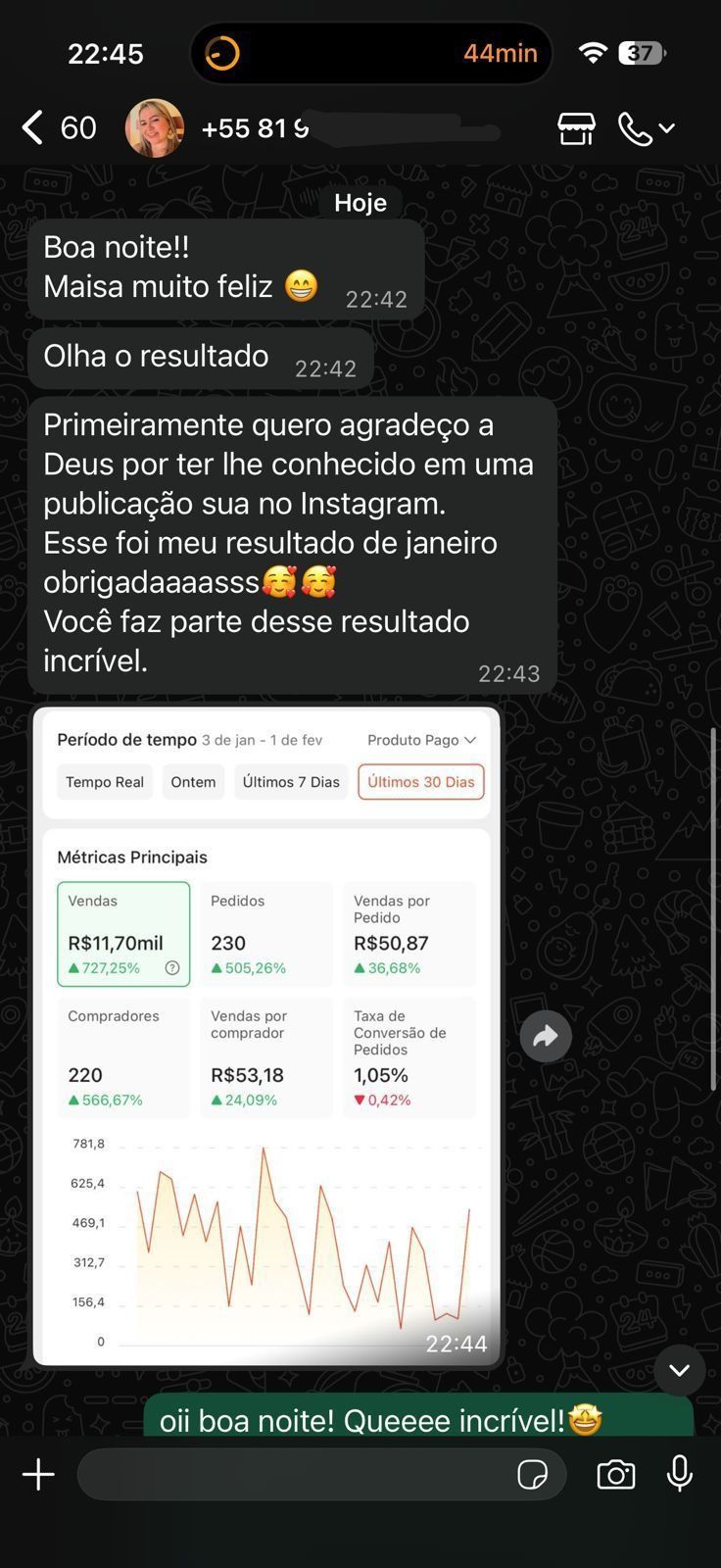Screen dimensions: 721x1568
Task: Start a voice call with this contact
Action: pyautogui.click(x=635, y=128)
